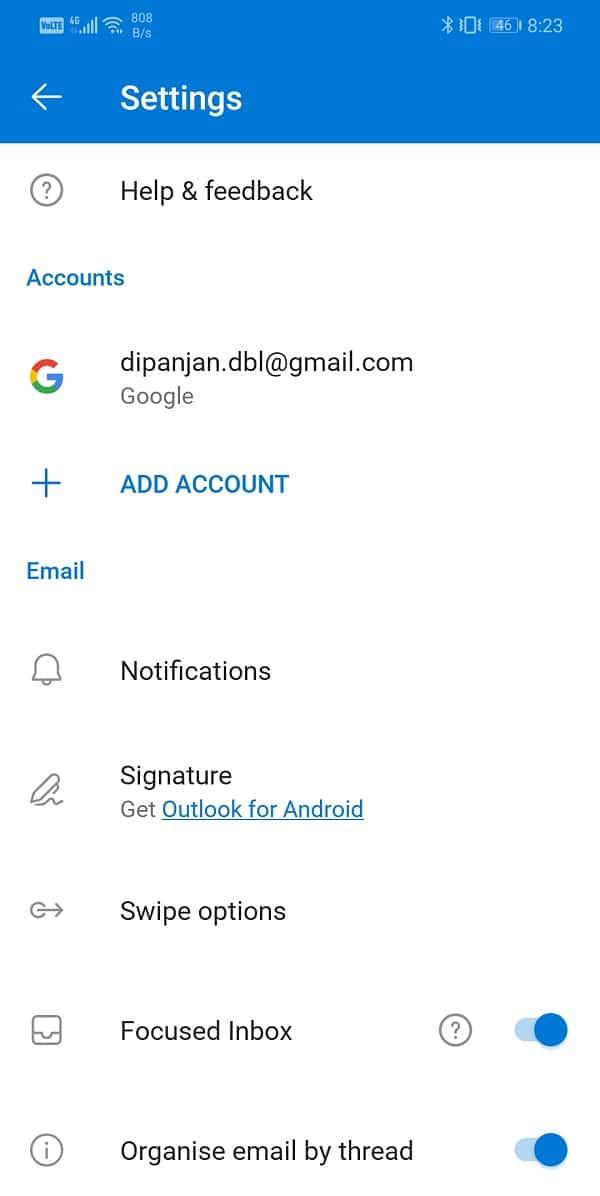The width and height of the screenshot is (600, 1196).
Task: Open Swipe options
Action: coord(203,911)
